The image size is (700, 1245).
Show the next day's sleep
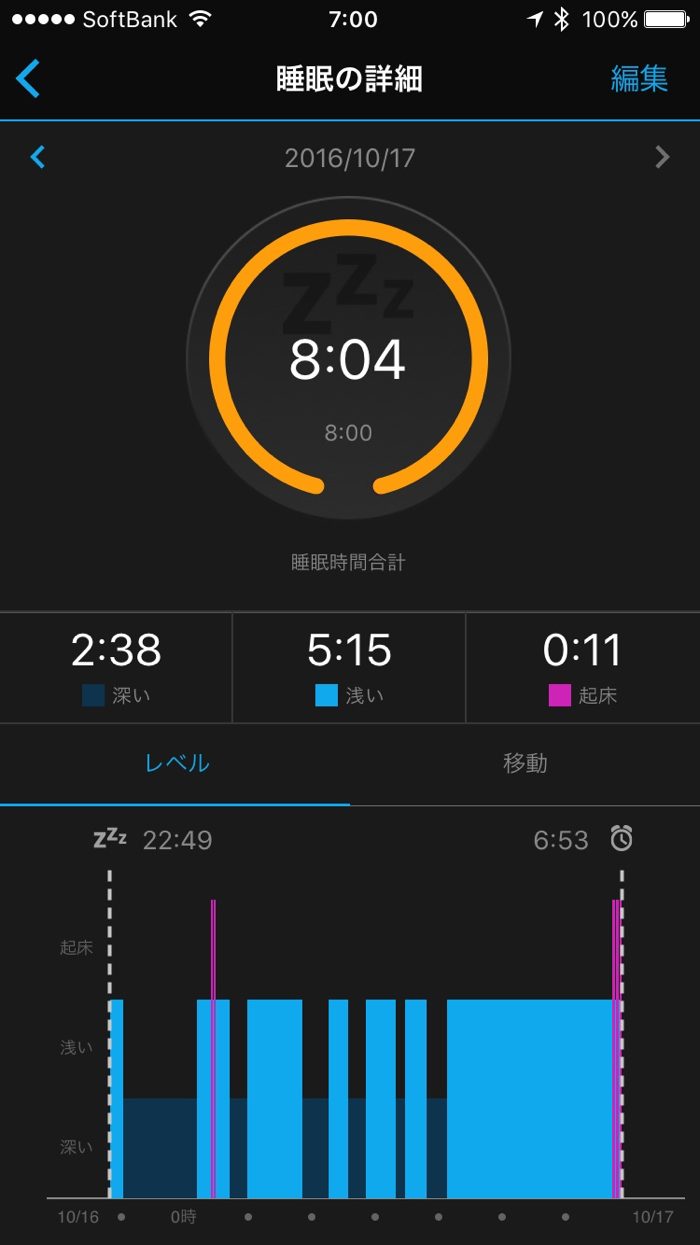tap(661, 157)
